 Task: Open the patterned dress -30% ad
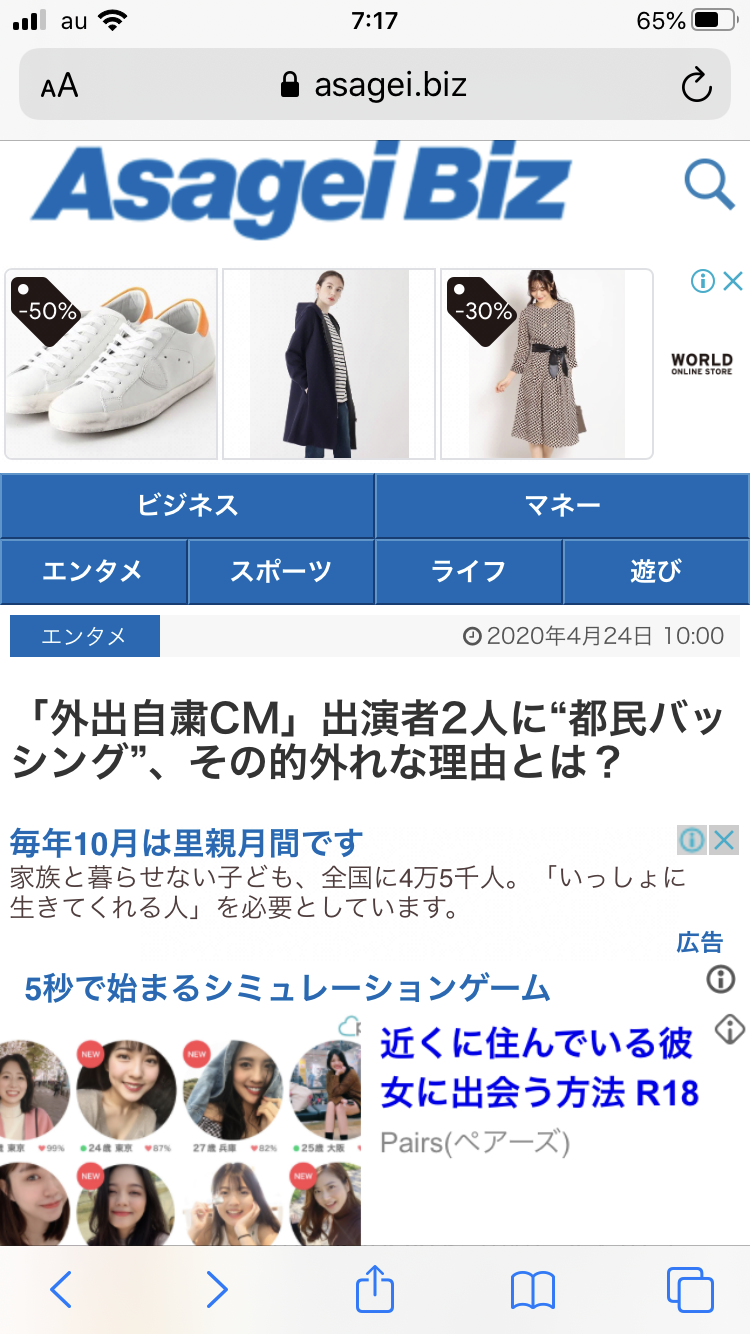(546, 364)
